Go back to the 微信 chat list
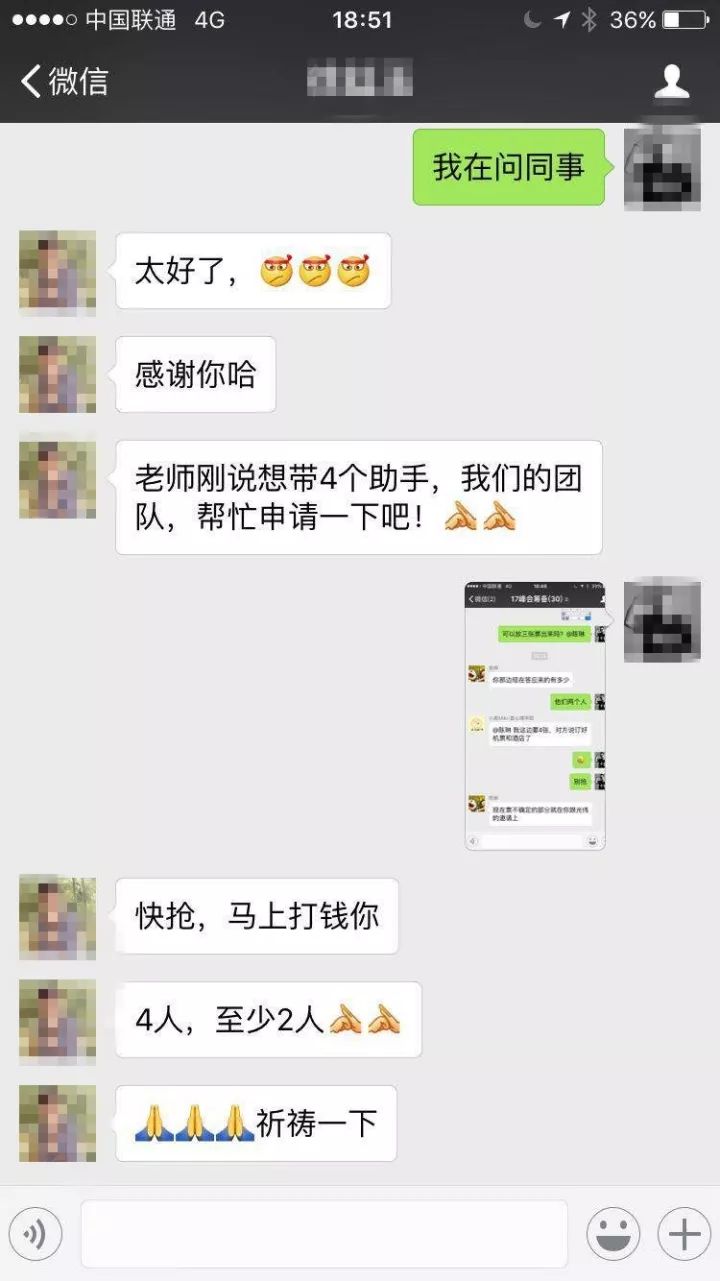 [x=64, y=81]
